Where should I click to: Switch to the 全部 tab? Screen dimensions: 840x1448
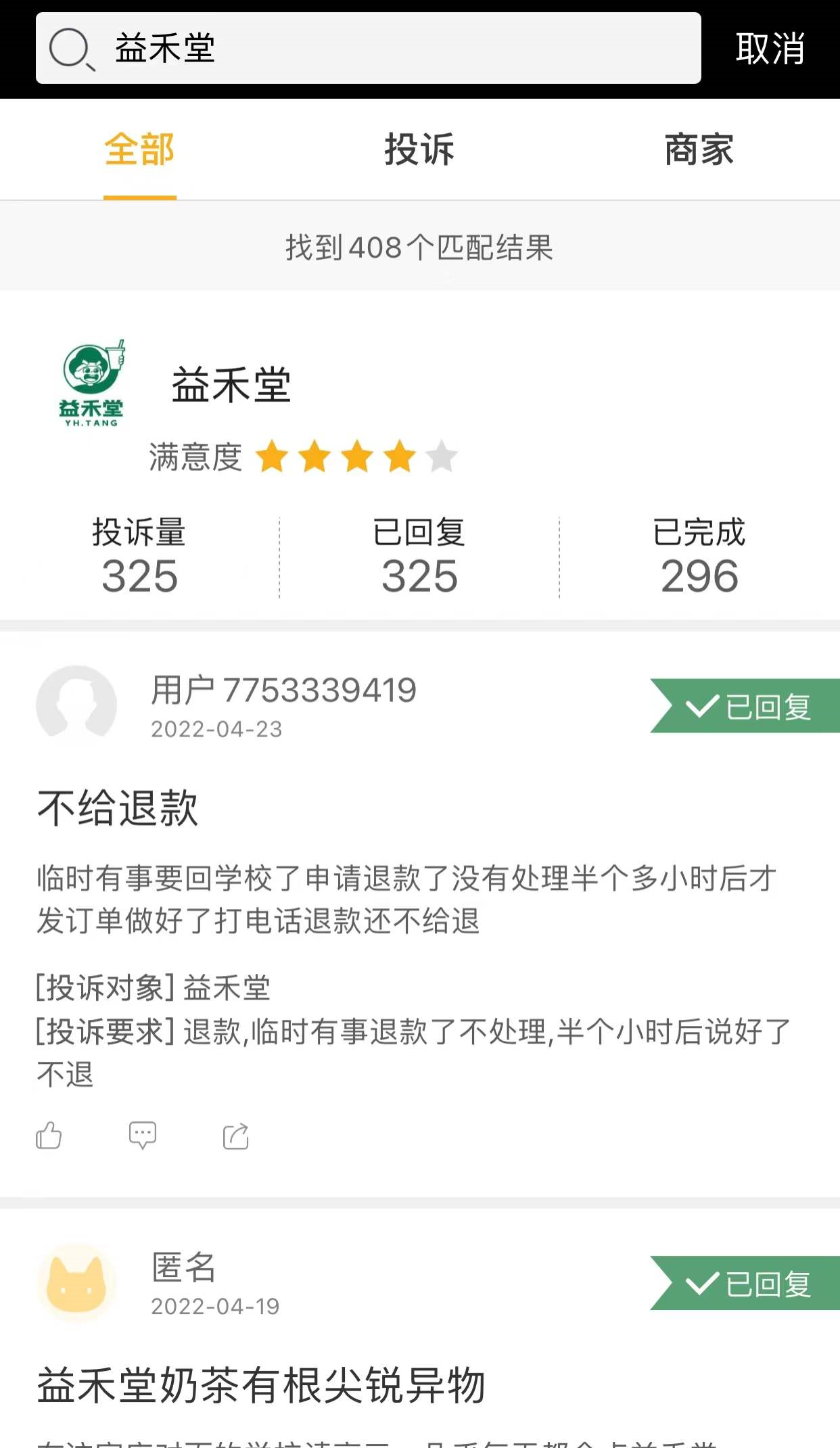[x=140, y=149]
